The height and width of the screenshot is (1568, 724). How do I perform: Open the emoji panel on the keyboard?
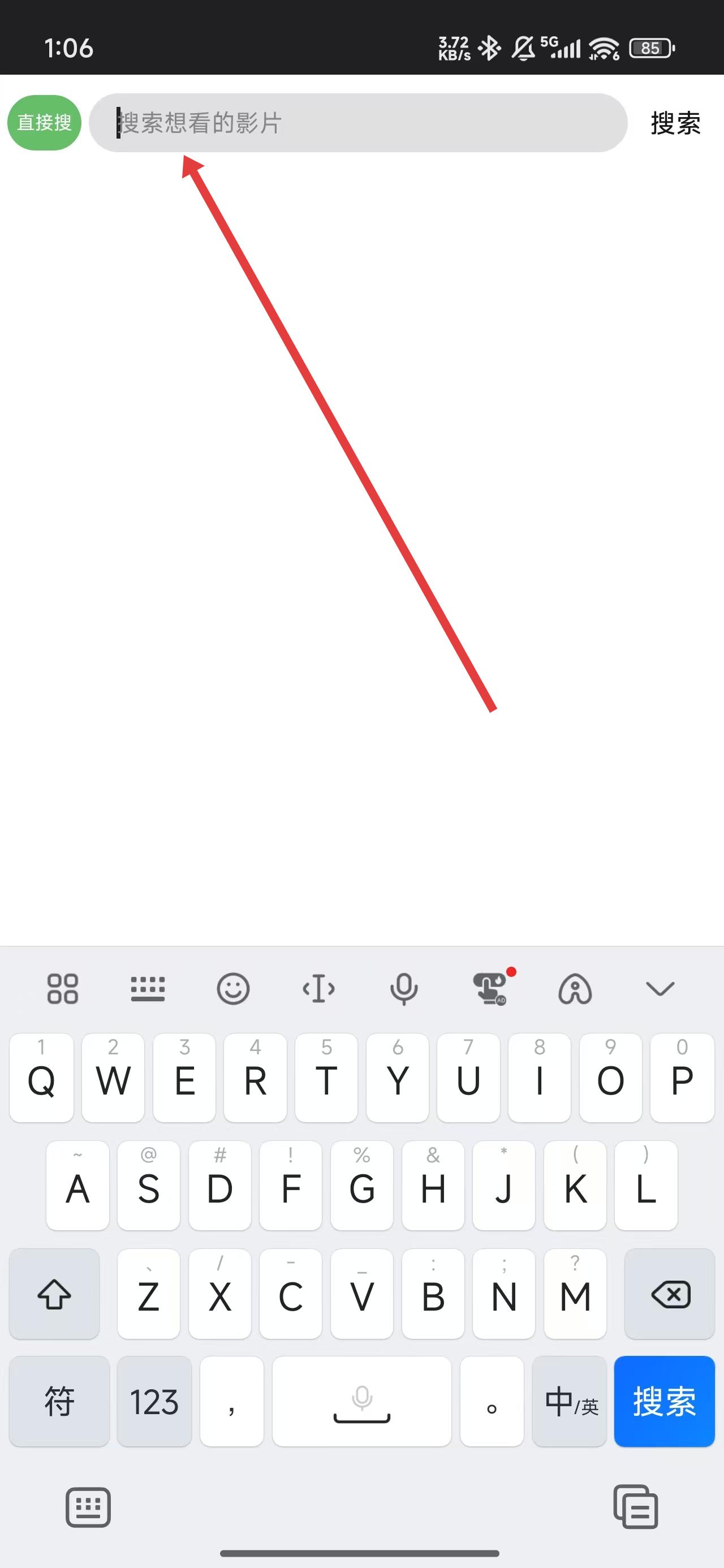pos(232,989)
